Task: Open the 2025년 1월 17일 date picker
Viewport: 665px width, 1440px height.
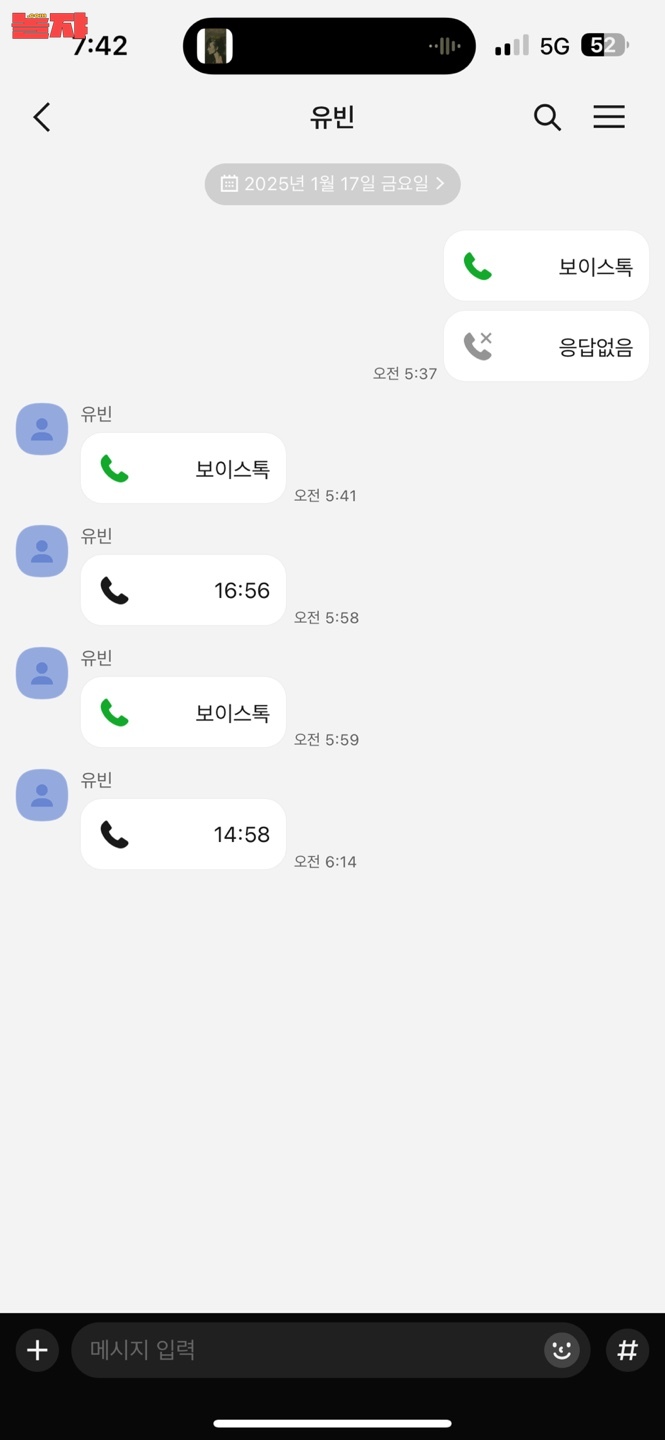Action: (332, 184)
